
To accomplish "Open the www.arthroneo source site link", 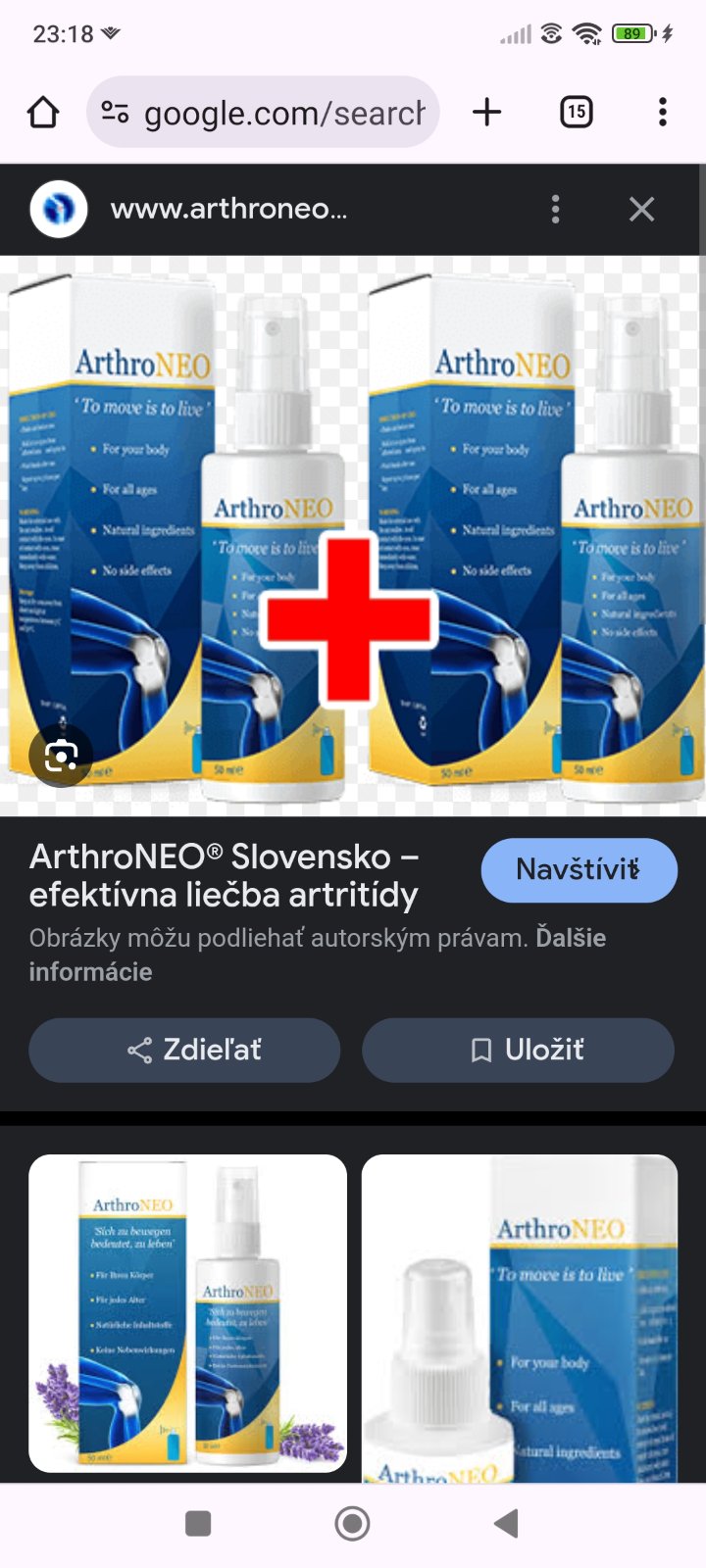I will click(x=227, y=209).
